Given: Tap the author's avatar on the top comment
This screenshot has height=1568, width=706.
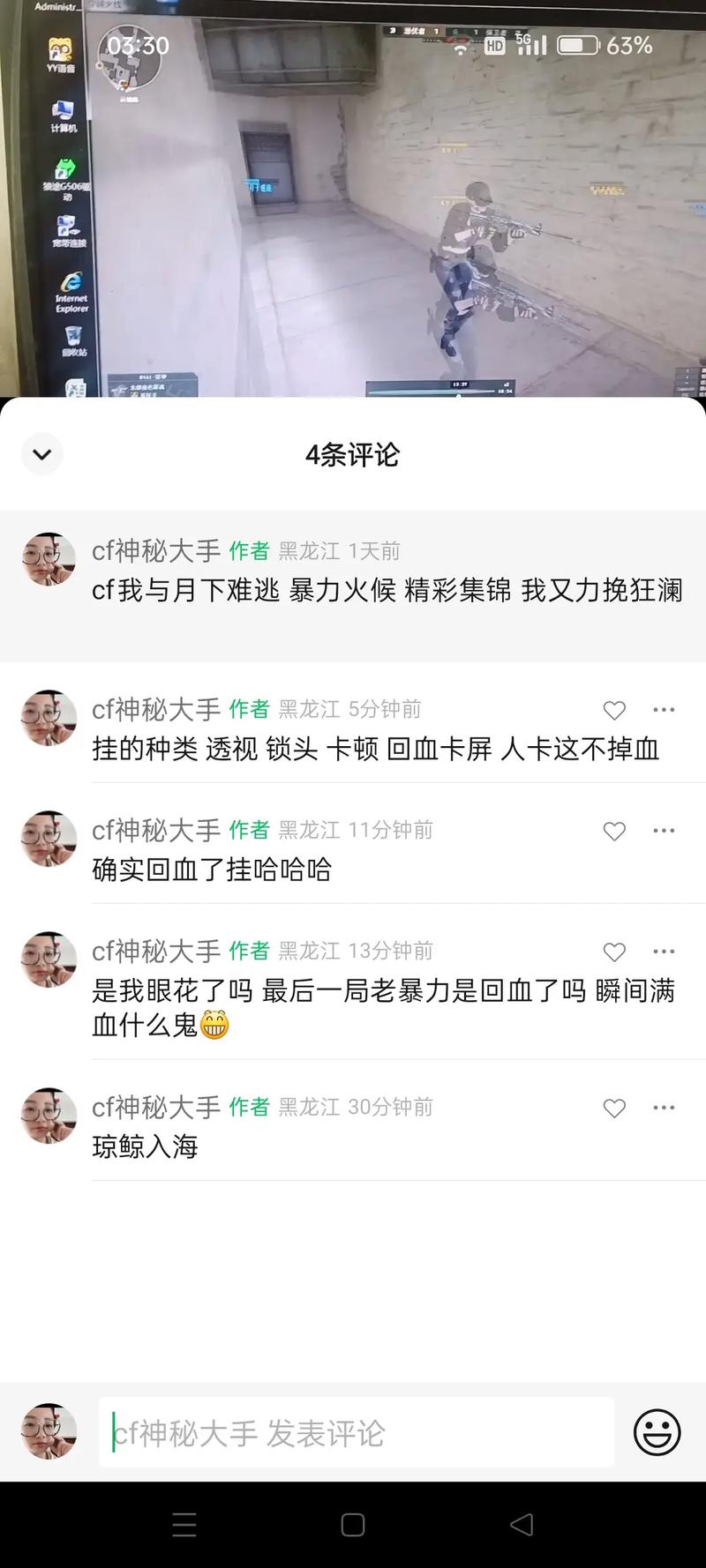Looking at the screenshot, I should (49, 557).
